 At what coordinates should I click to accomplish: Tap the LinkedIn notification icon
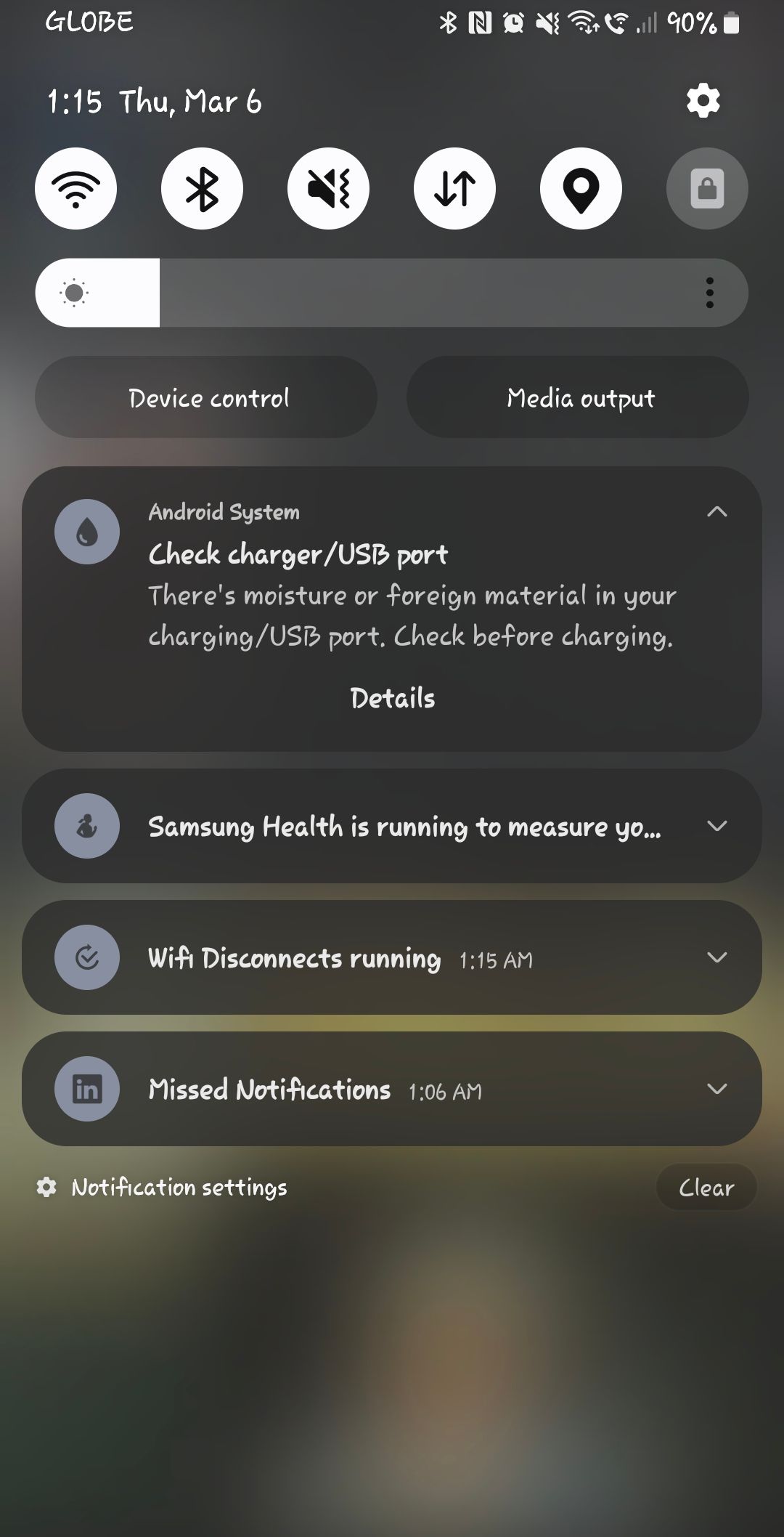86,1088
